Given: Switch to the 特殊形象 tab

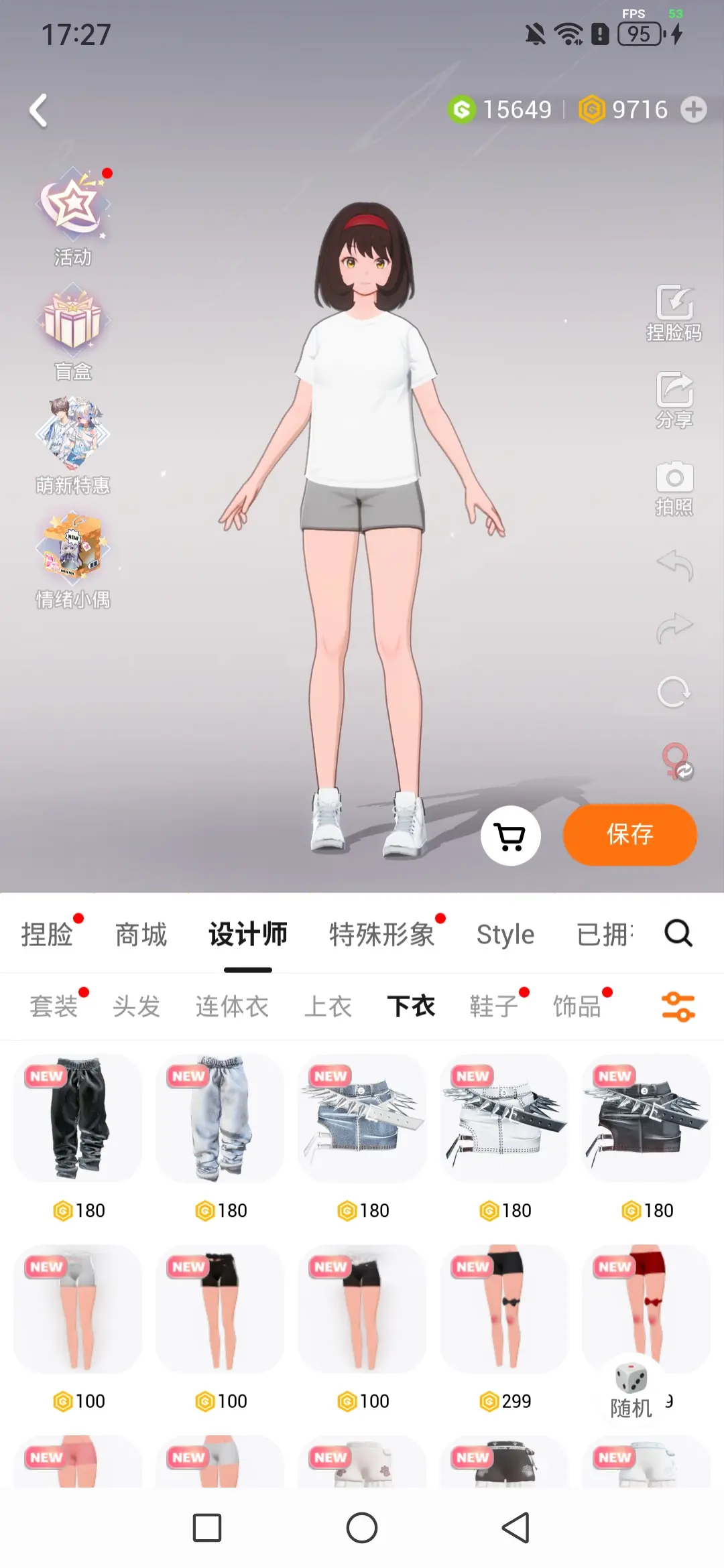Looking at the screenshot, I should (x=381, y=934).
